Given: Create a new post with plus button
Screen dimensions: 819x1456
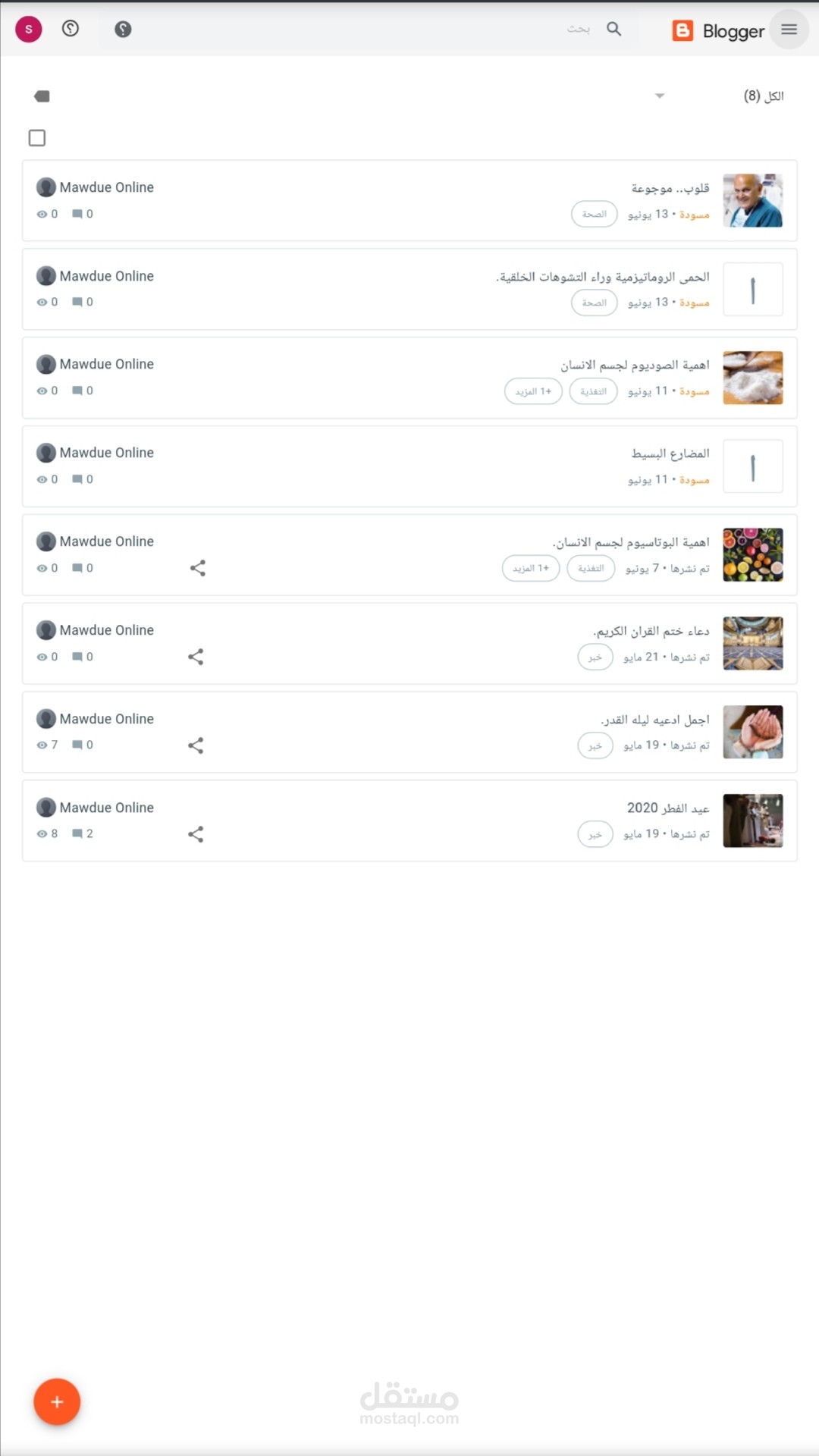Looking at the screenshot, I should (57, 1401).
